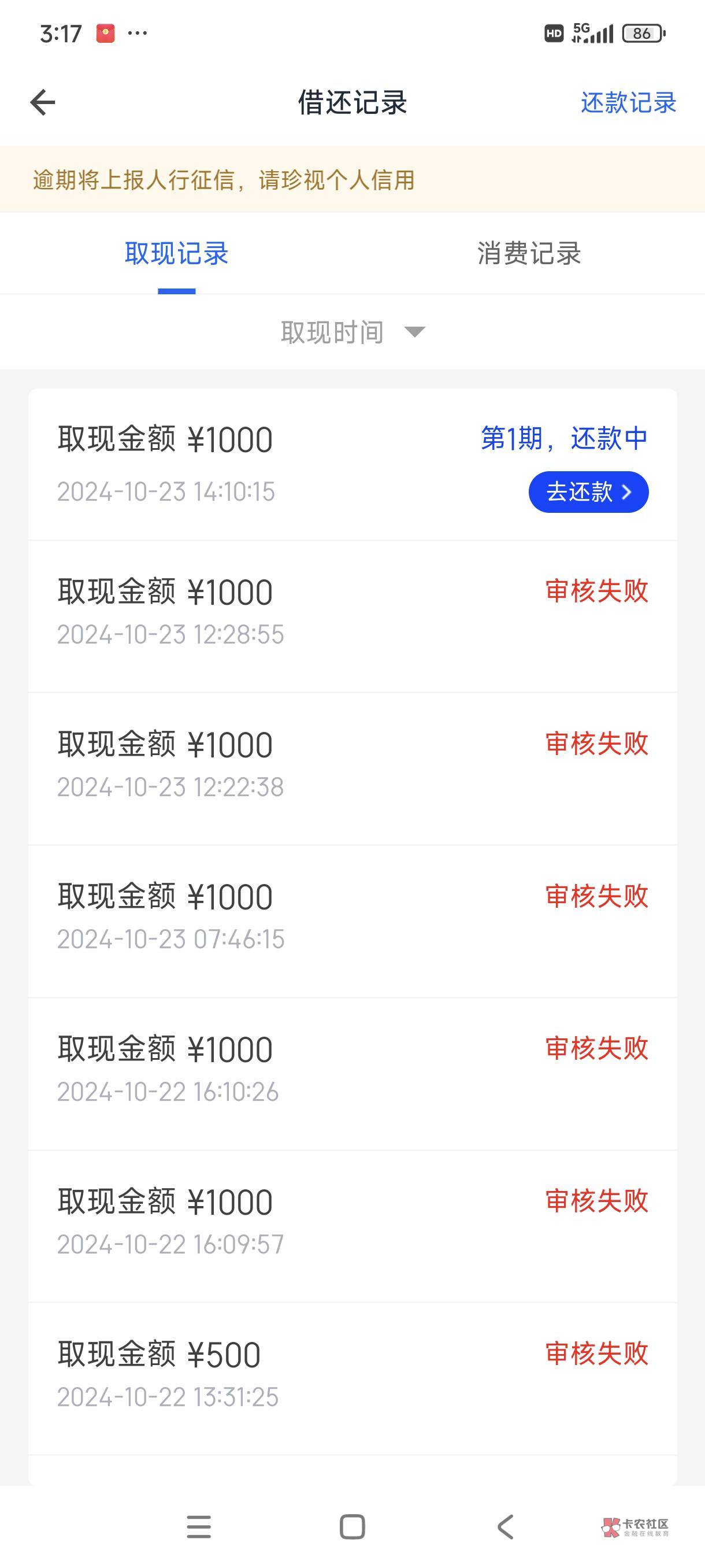Image resolution: width=705 pixels, height=1568 pixels.
Task: Go back using the top-left arrow
Action: (x=43, y=102)
